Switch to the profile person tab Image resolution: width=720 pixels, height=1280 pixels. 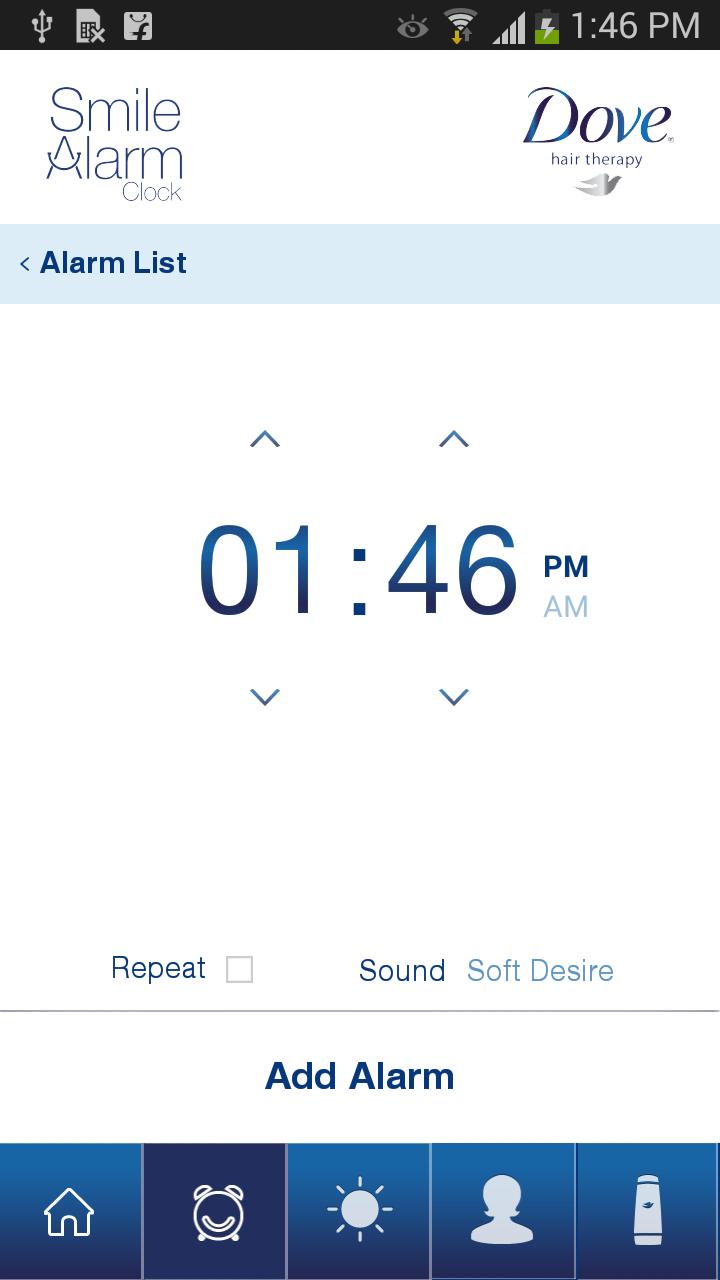click(x=503, y=1212)
